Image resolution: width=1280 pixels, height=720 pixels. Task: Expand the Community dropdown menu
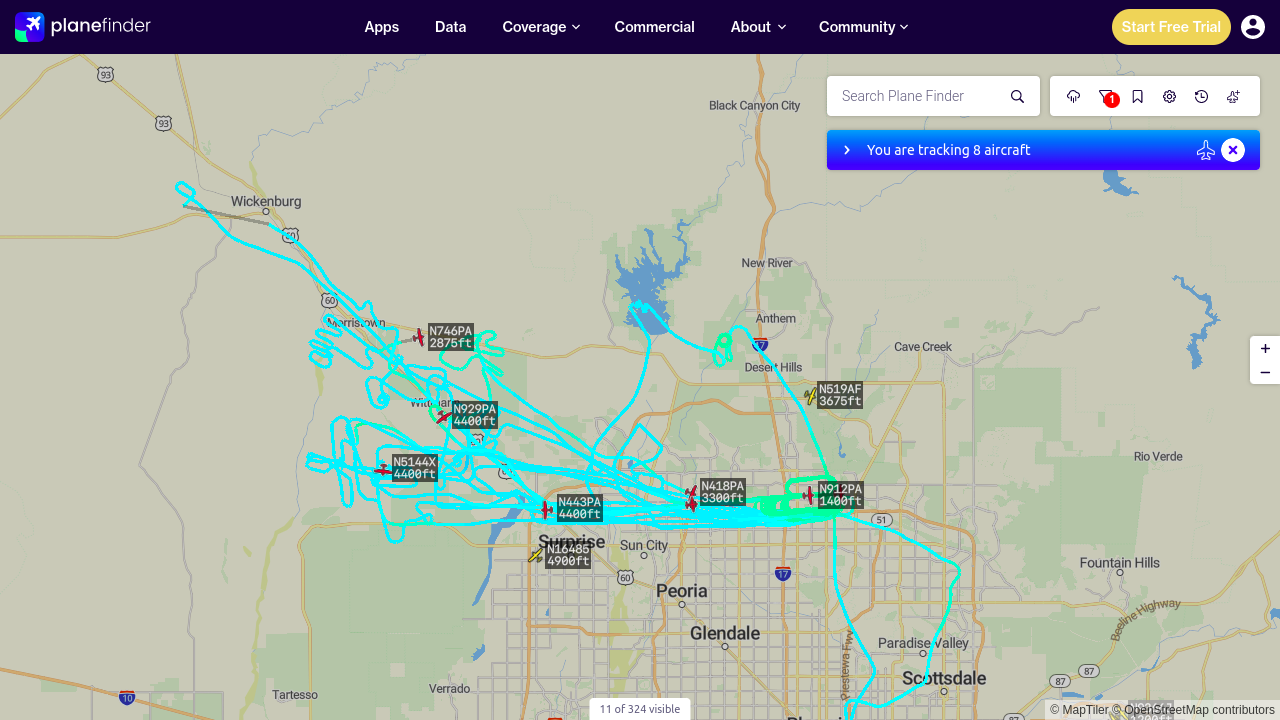[x=864, y=27]
